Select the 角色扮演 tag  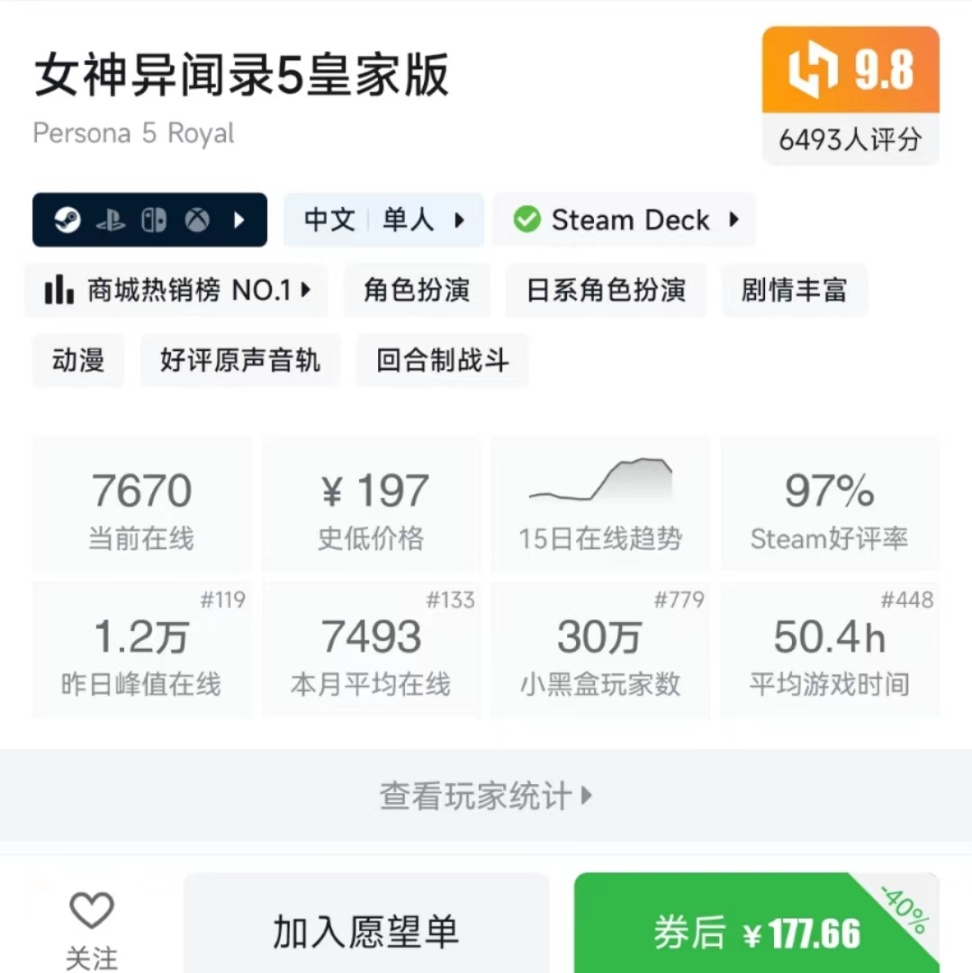tap(417, 291)
